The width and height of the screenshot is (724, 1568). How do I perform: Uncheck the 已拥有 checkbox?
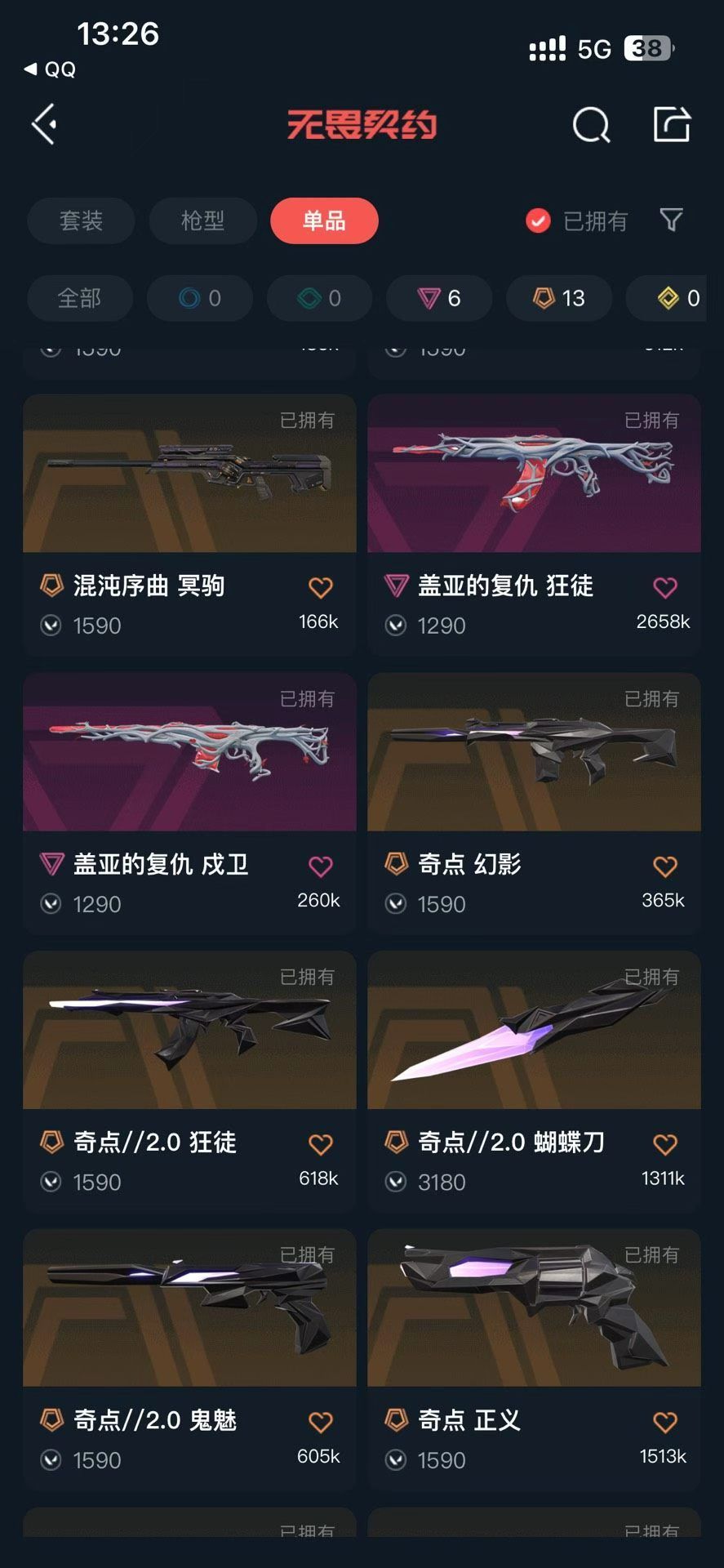(x=538, y=220)
